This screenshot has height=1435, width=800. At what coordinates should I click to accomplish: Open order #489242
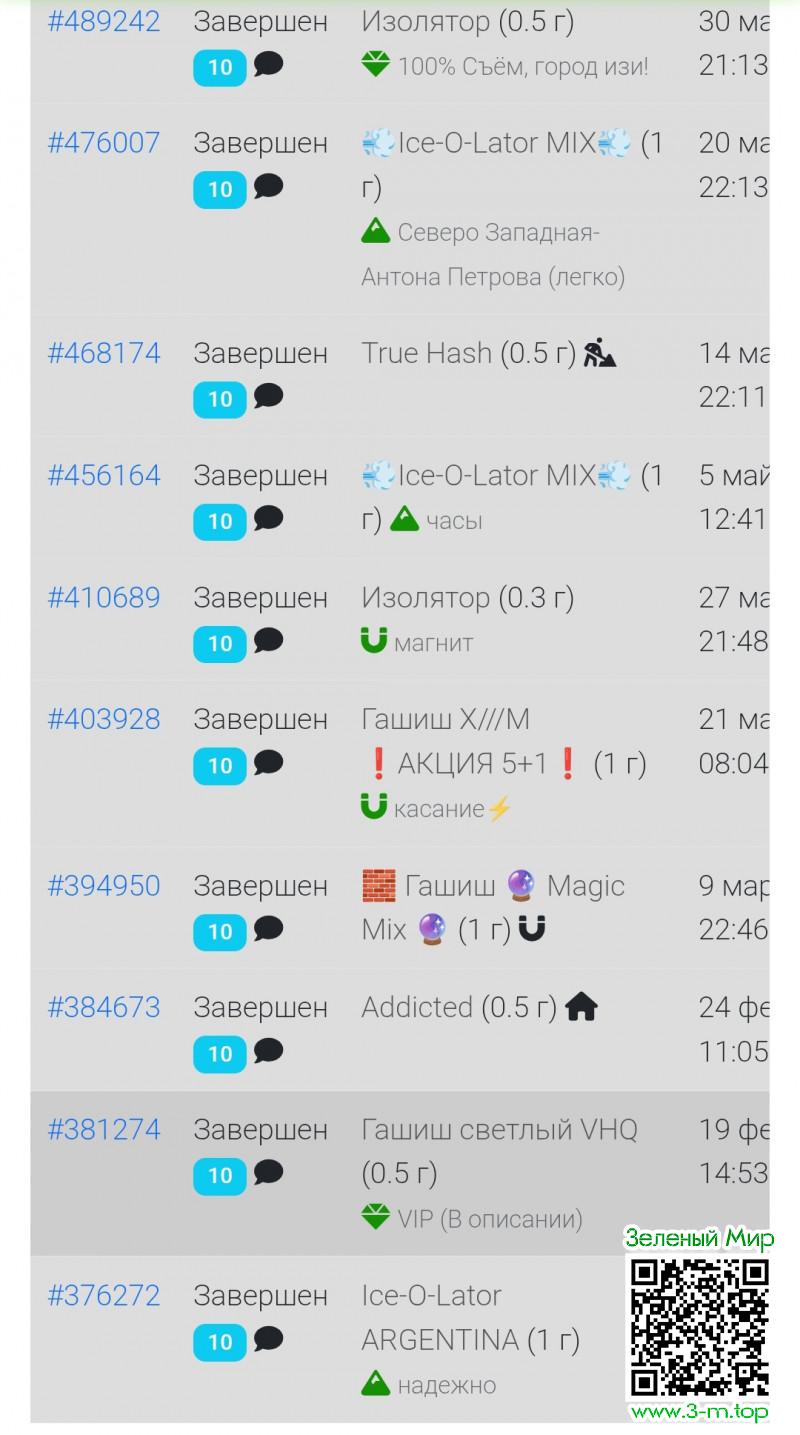coord(104,22)
